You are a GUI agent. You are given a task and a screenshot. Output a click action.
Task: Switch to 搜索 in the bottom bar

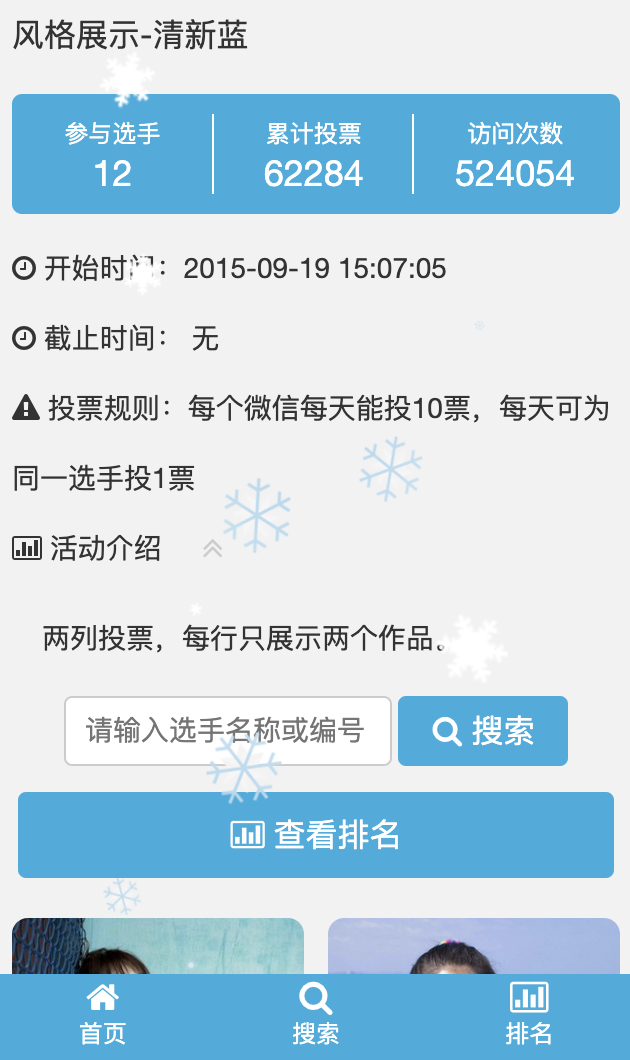(315, 1014)
